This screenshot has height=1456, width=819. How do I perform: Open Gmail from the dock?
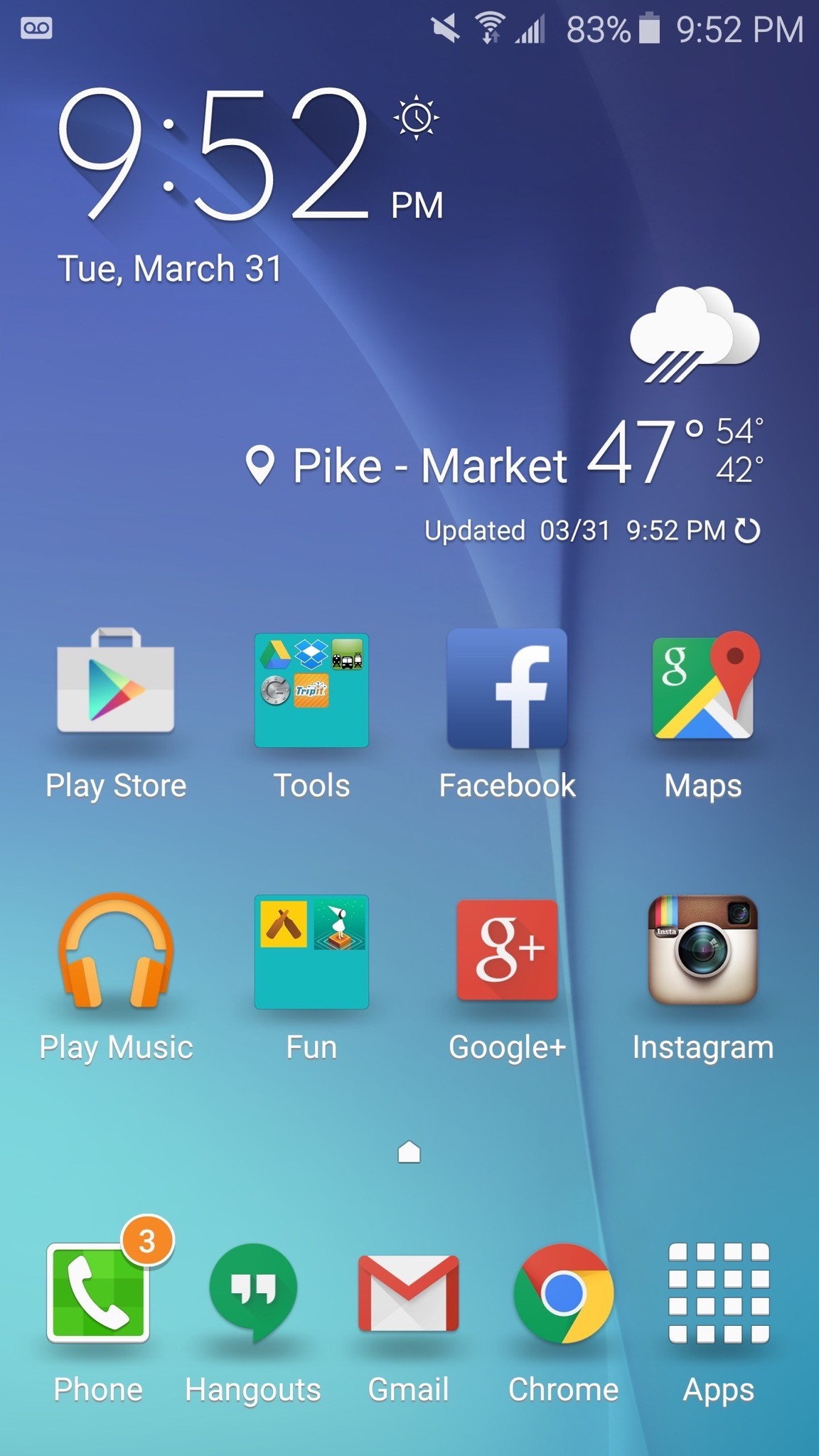(x=408, y=1292)
